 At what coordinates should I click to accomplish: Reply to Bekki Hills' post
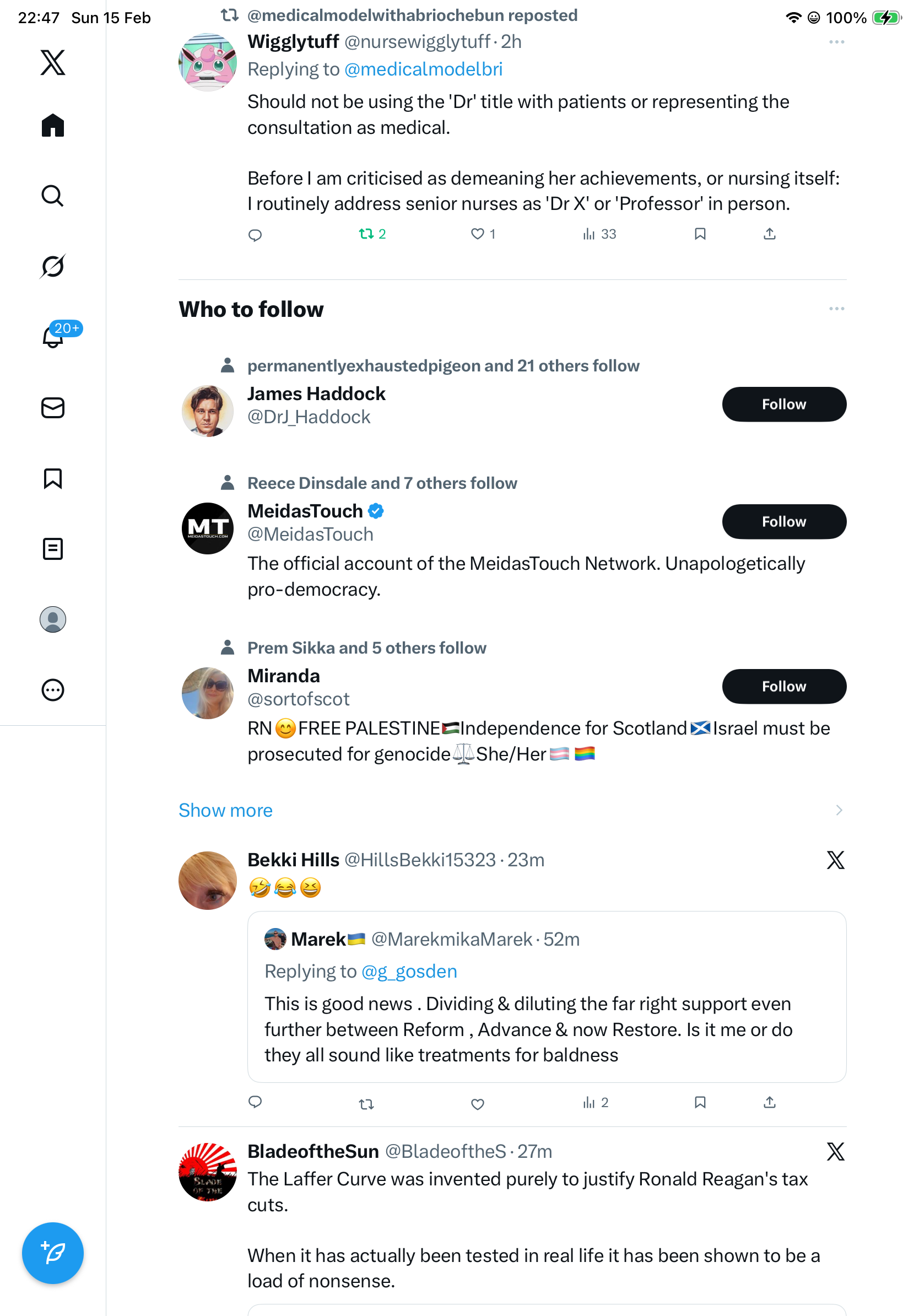click(x=256, y=1102)
